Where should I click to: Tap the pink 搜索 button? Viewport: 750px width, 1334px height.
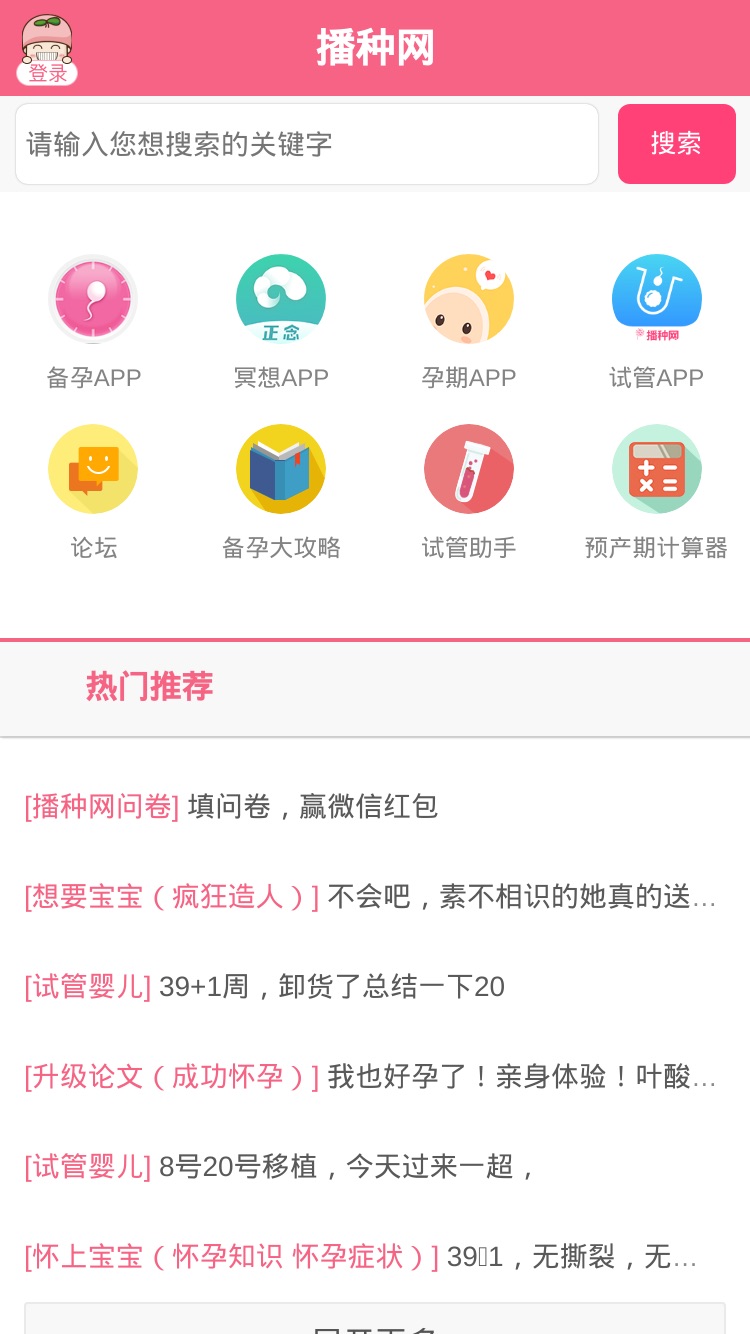click(x=677, y=144)
